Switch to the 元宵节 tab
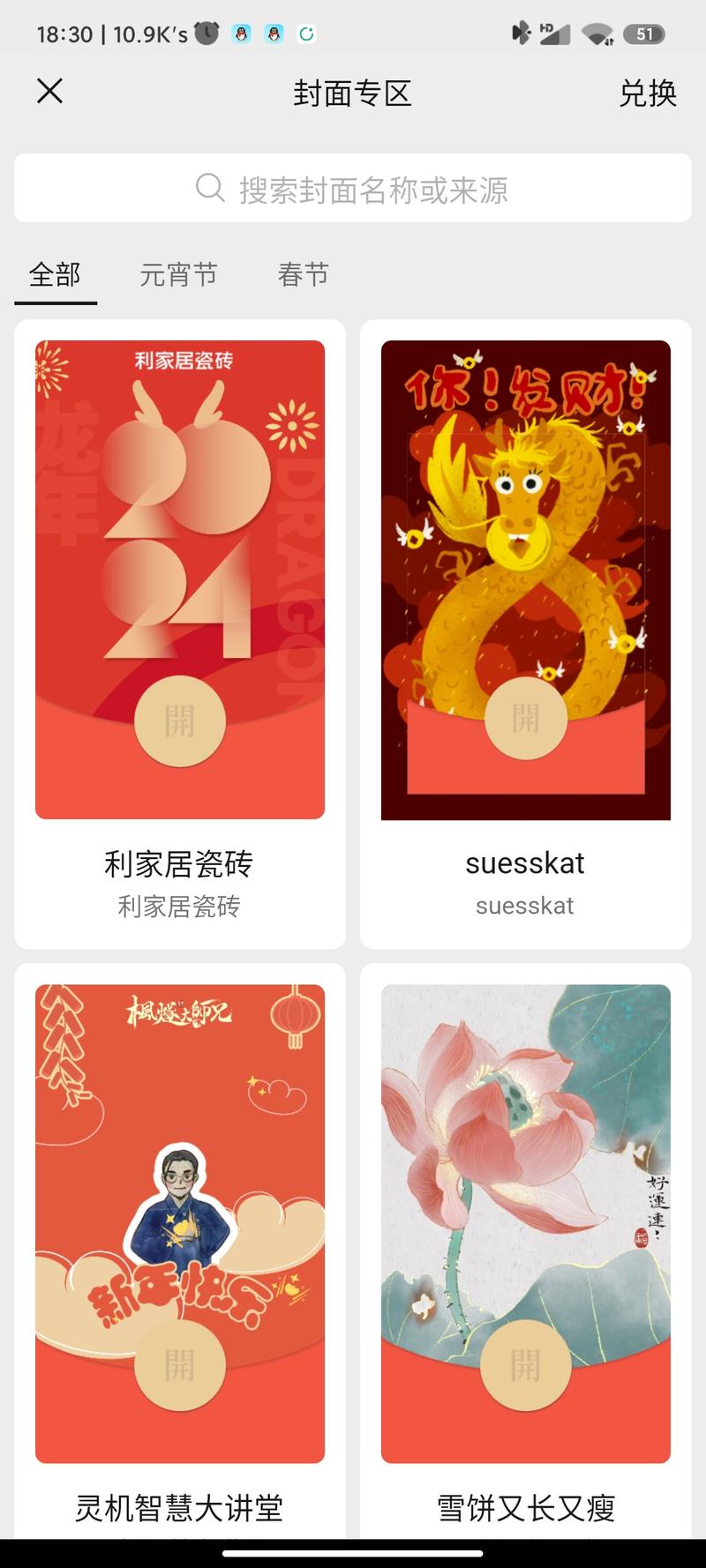The height and width of the screenshot is (1568, 706). [x=178, y=274]
